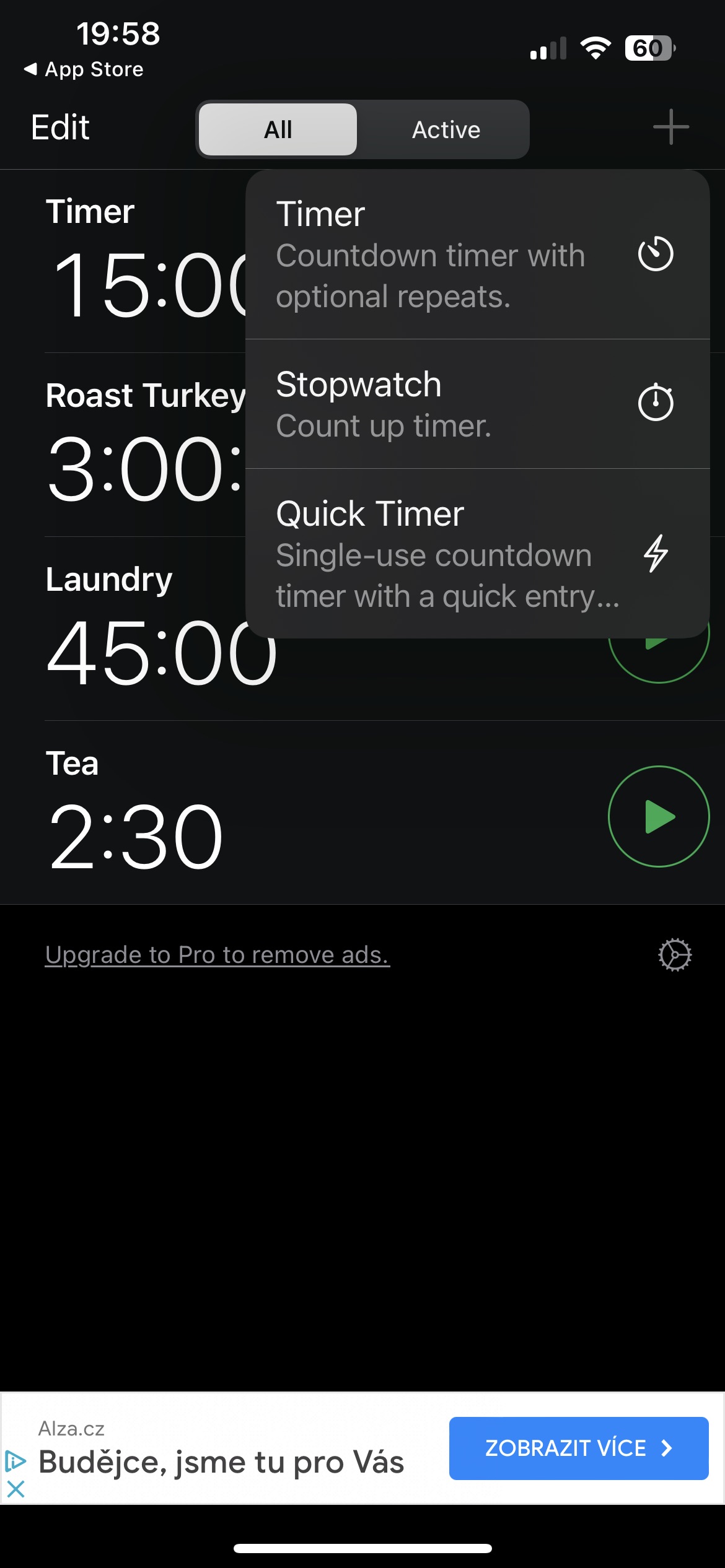Open settings gear icon
725x1568 pixels.
coord(674,955)
